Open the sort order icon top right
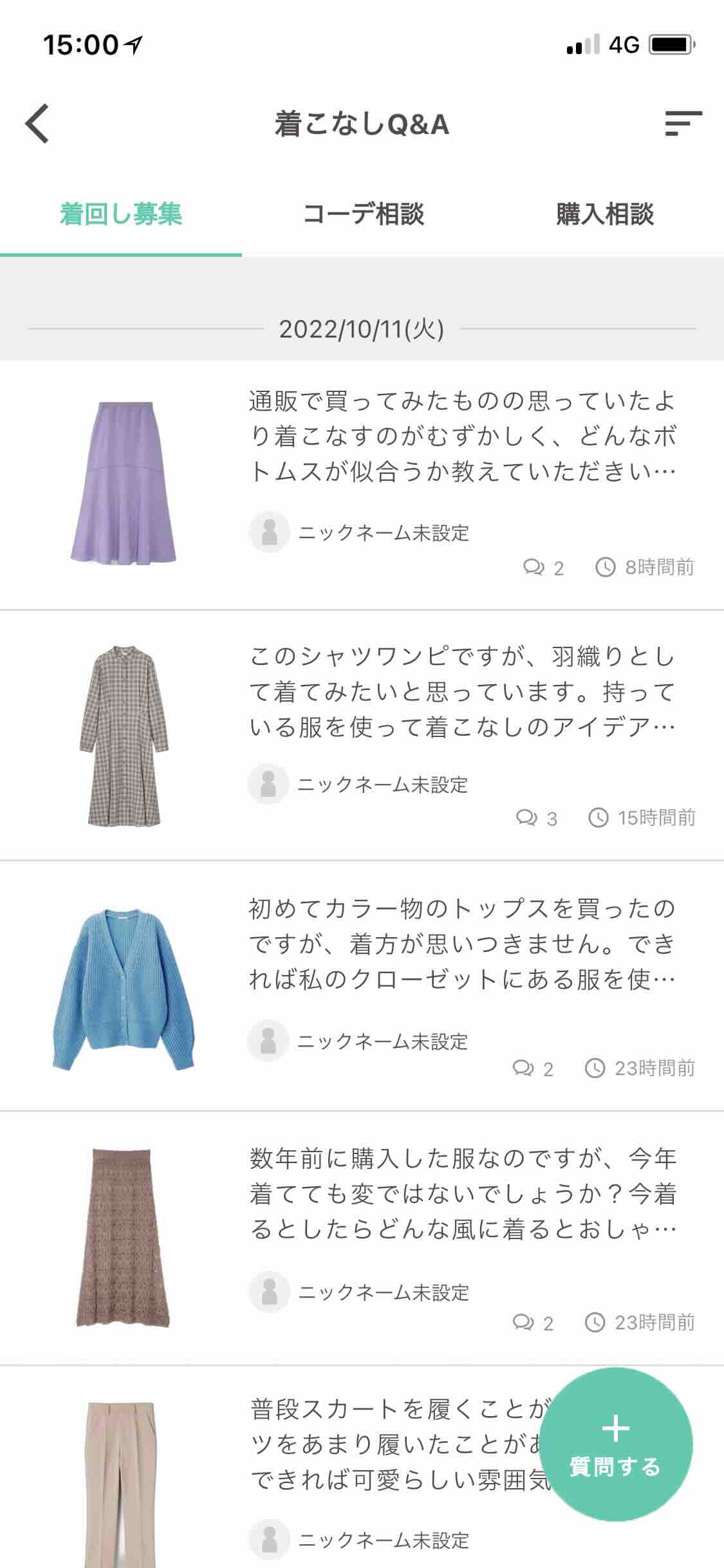The image size is (724, 1568). pos(682,124)
